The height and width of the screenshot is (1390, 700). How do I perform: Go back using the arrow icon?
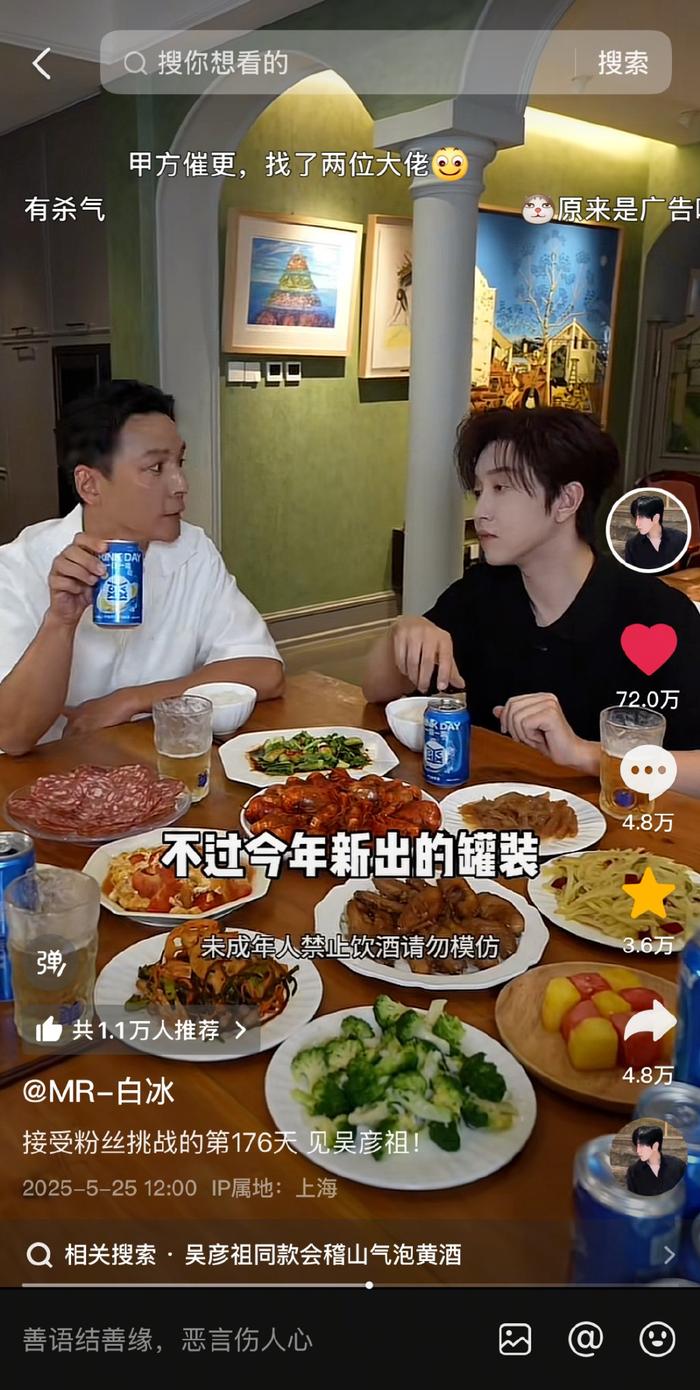41,63
